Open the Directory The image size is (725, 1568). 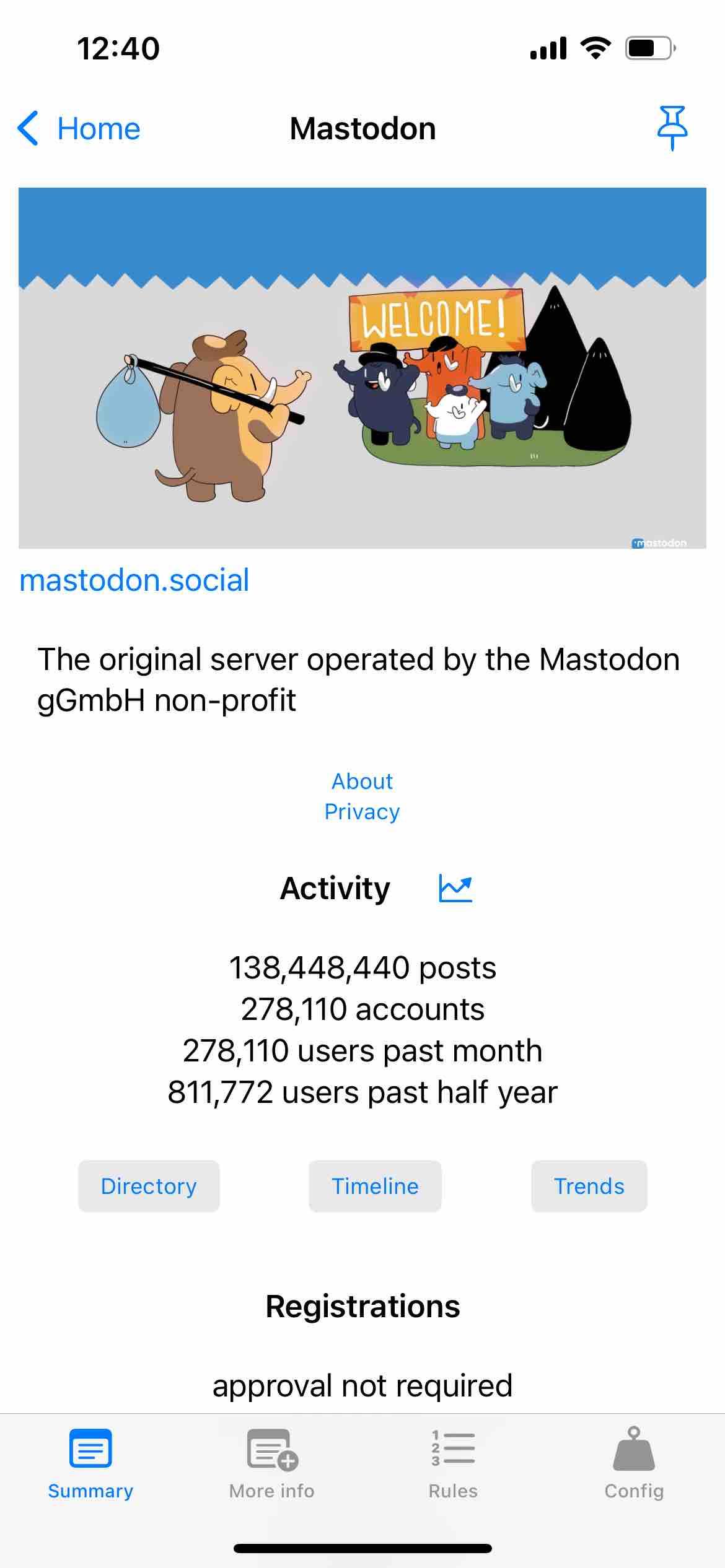[x=149, y=1186]
